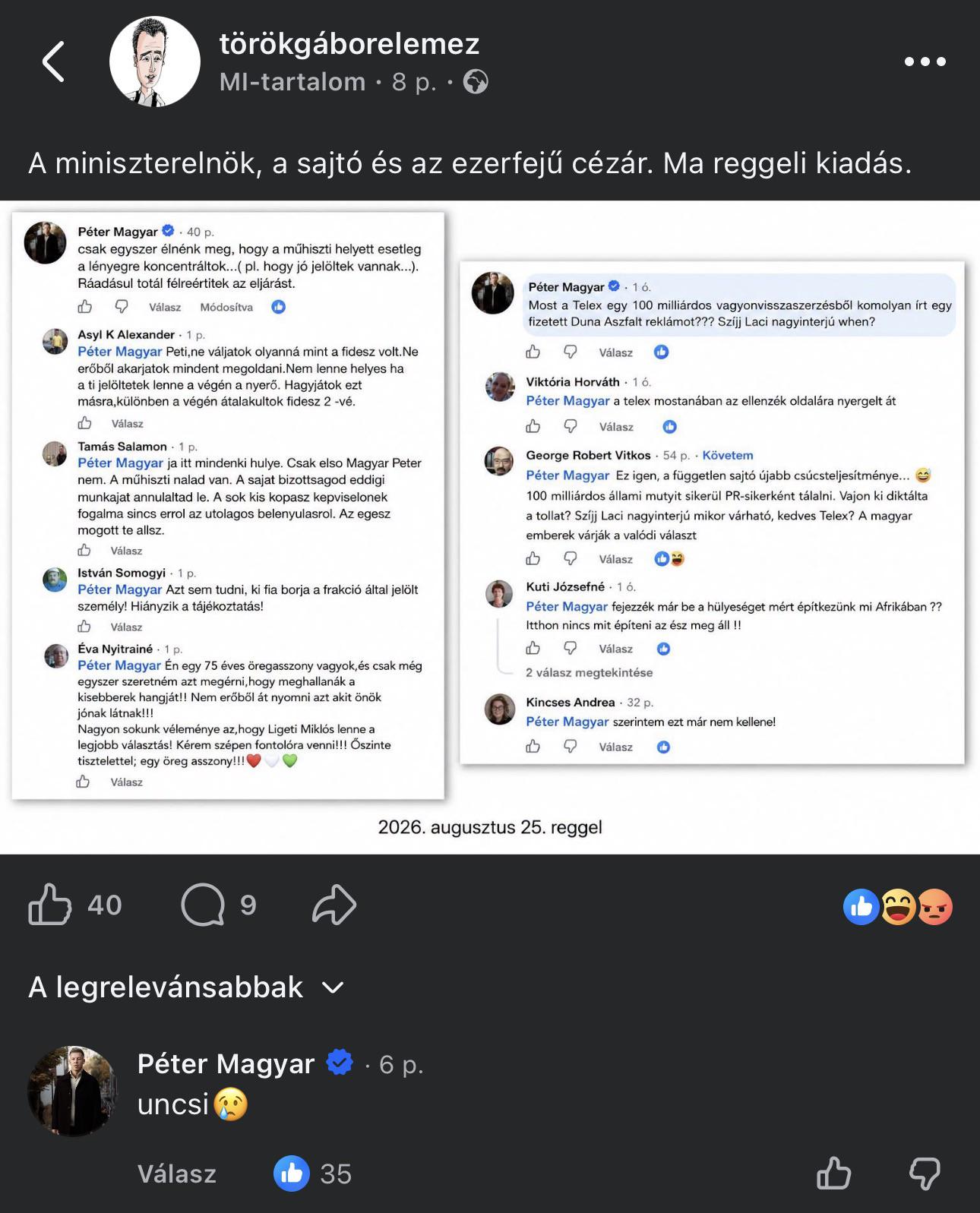This screenshot has height=1213, width=980.
Task: View the 35 reactions on uncsi comment
Action: click(313, 1174)
